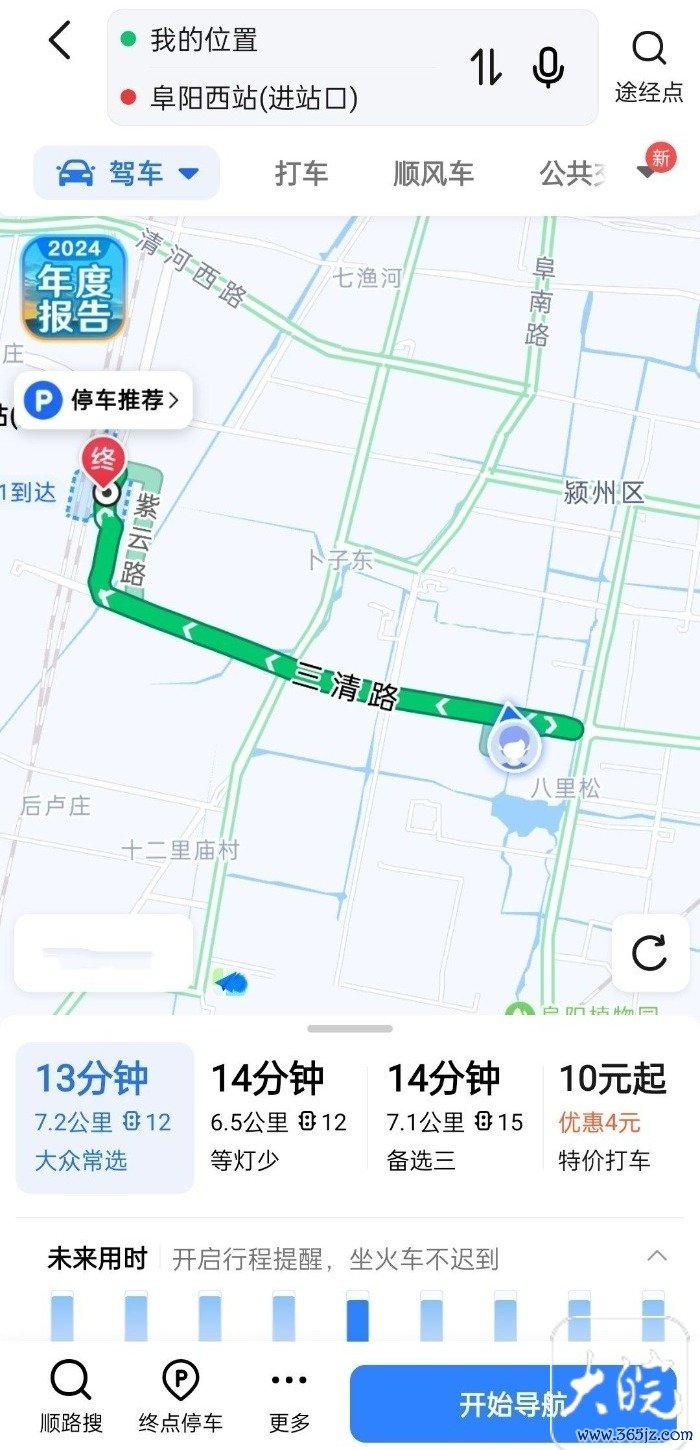The height and width of the screenshot is (1450, 700).
Task: Refresh the route on the map
Action: (649, 953)
